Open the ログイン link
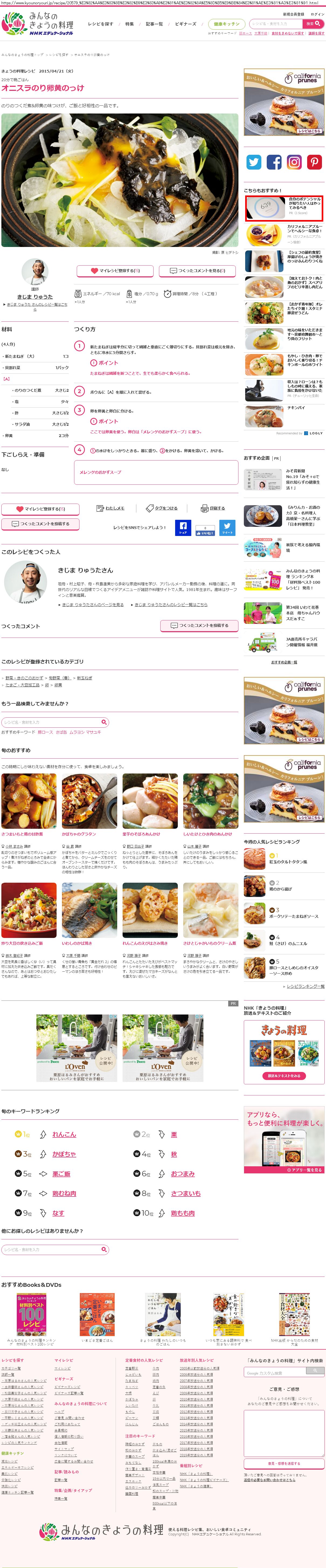Viewport: 326px width, 1568px height. click(x=317, y=14)
